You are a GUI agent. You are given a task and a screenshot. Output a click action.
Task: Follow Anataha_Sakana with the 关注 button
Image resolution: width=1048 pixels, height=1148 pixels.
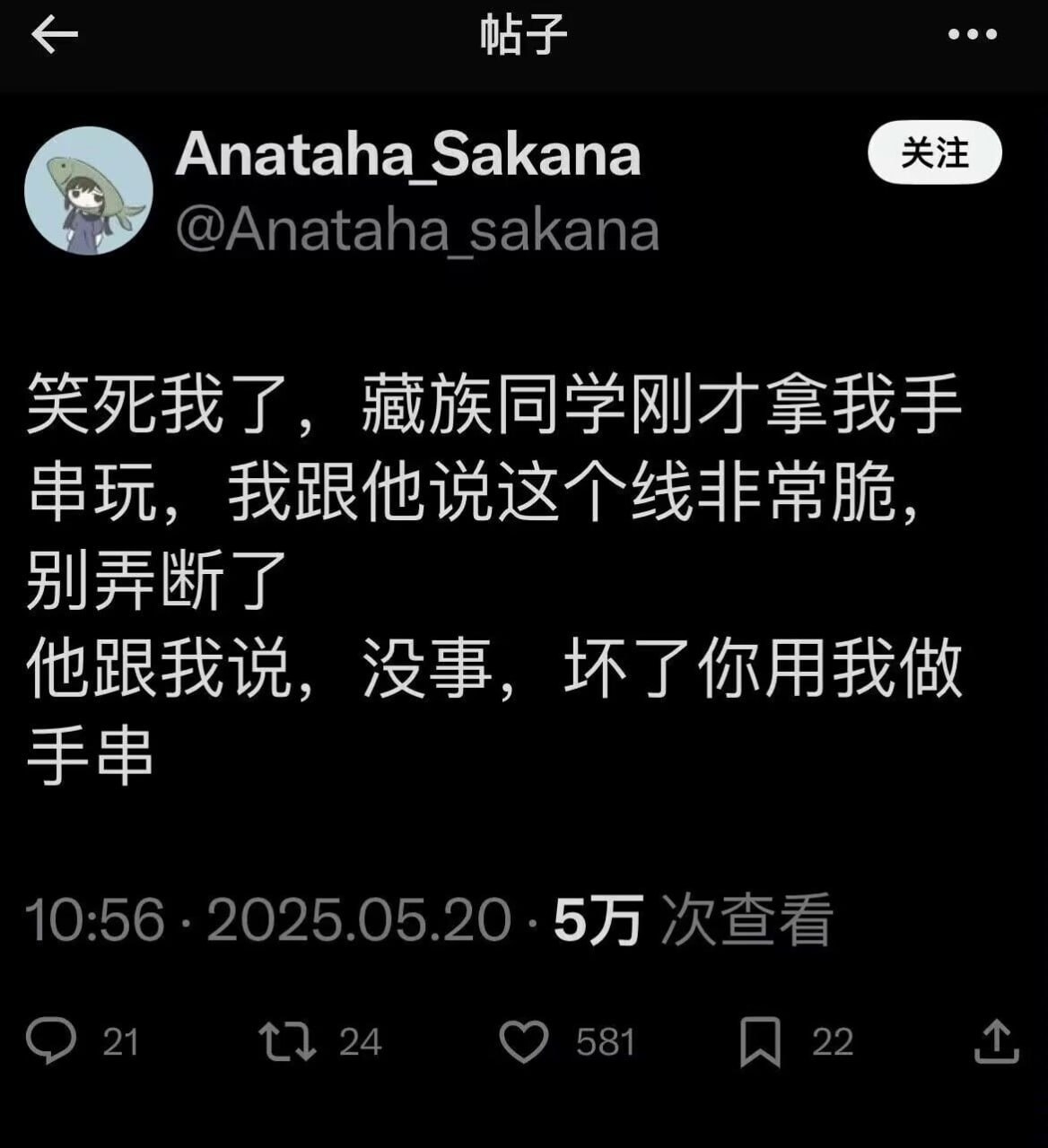pos(934,152)
